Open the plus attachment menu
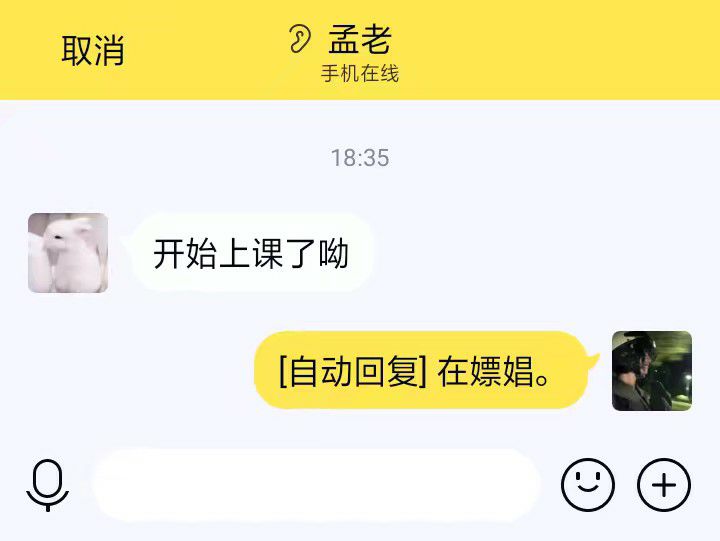The width and height of the screenshot is (720, 541). (664, 485)
